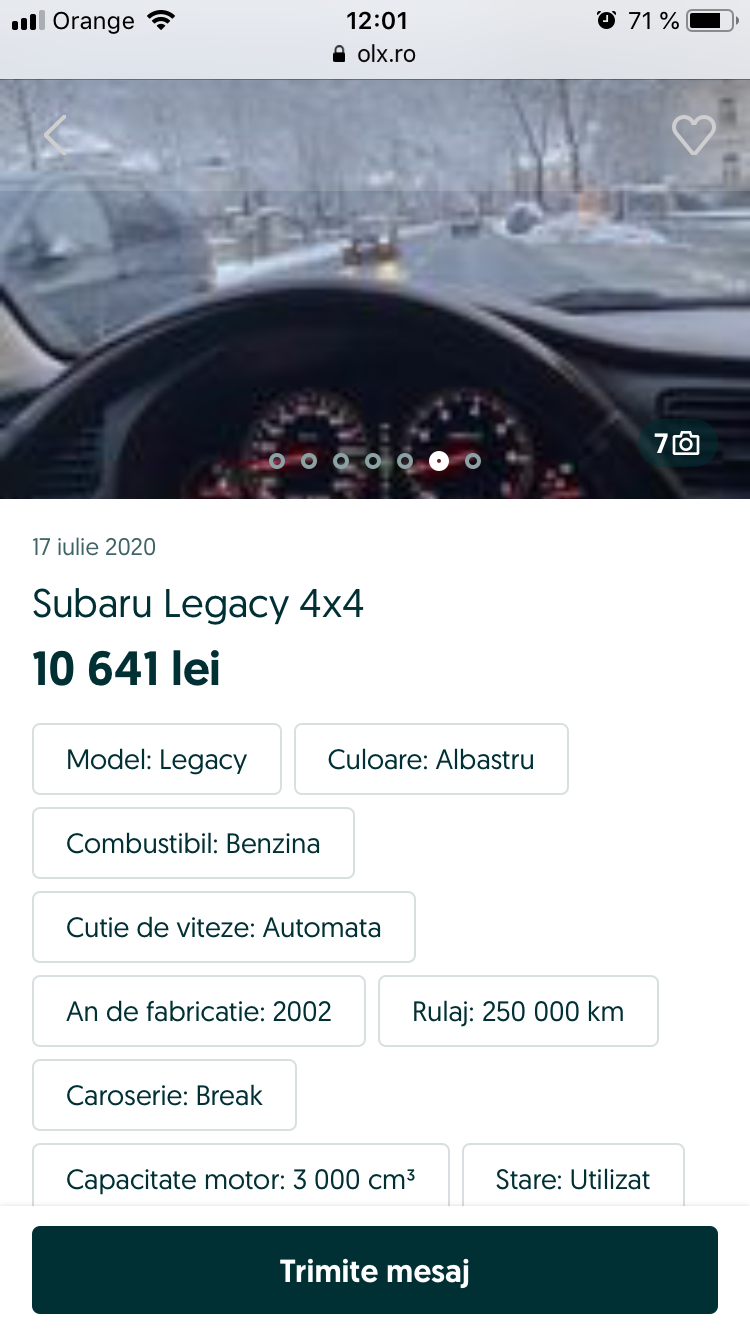The image size is (750, 1334).
Task: Open the 7 photos gallery counter
Action: pos(677,443)
